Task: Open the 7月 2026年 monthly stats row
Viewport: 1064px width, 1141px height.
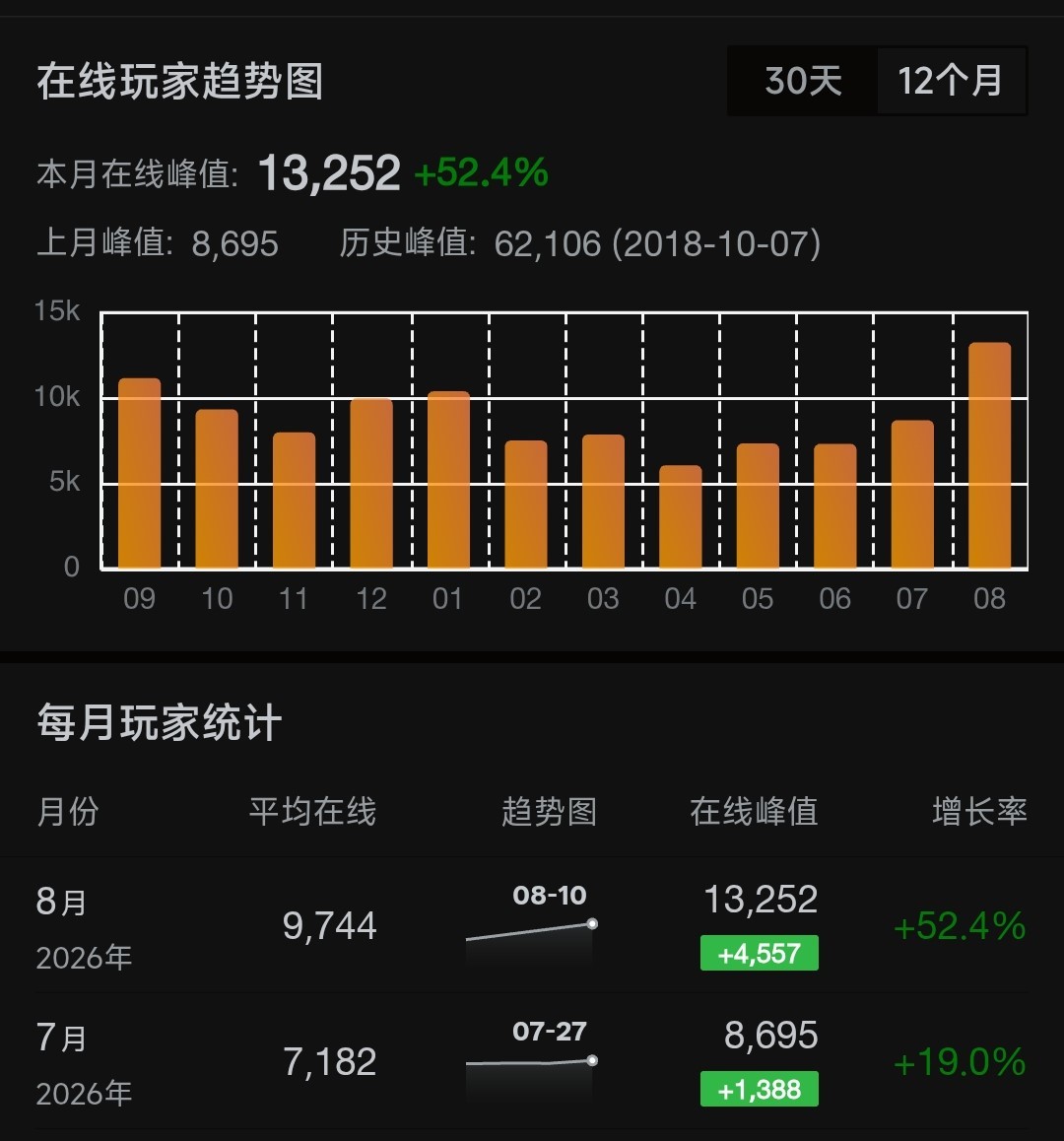Action: tap(532, 1062)
